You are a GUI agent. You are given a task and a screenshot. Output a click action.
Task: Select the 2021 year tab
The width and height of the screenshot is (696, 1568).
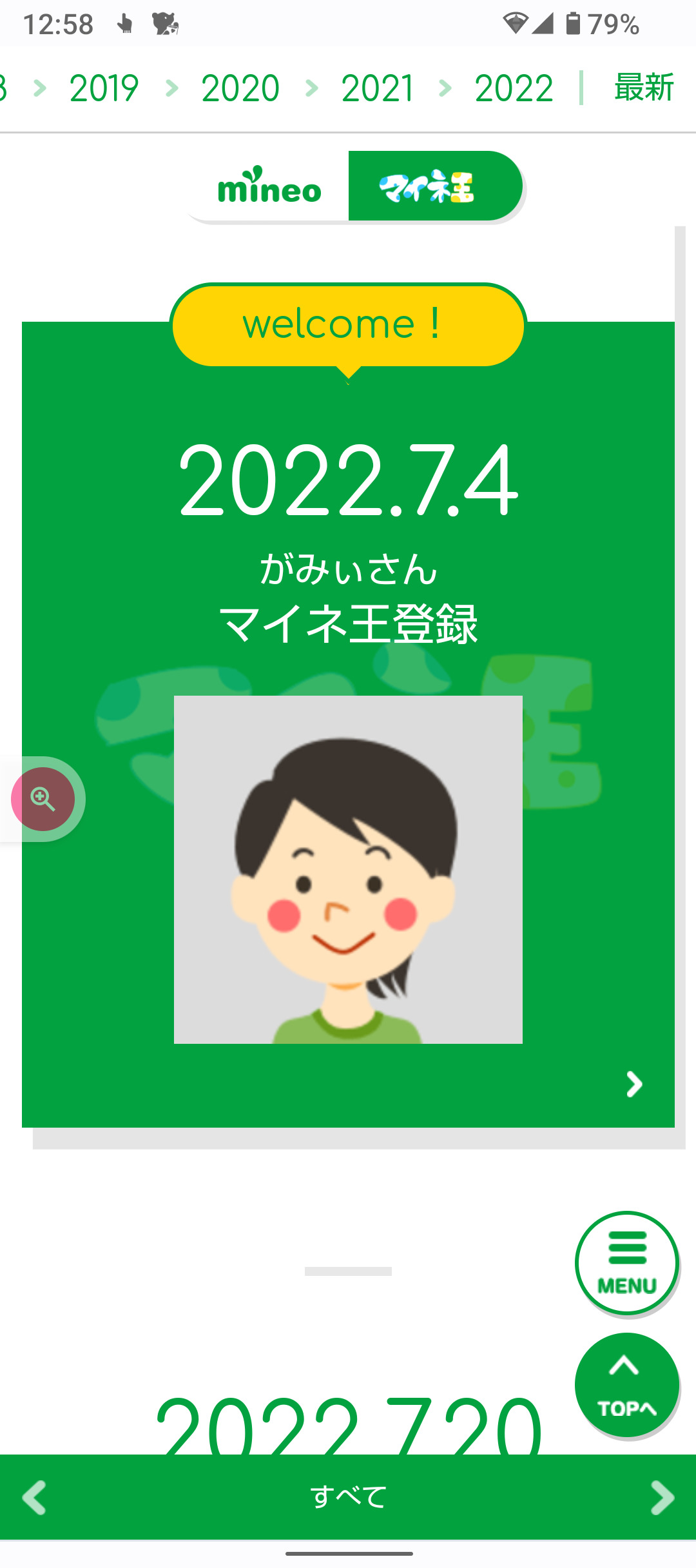[x=378, y=88]
